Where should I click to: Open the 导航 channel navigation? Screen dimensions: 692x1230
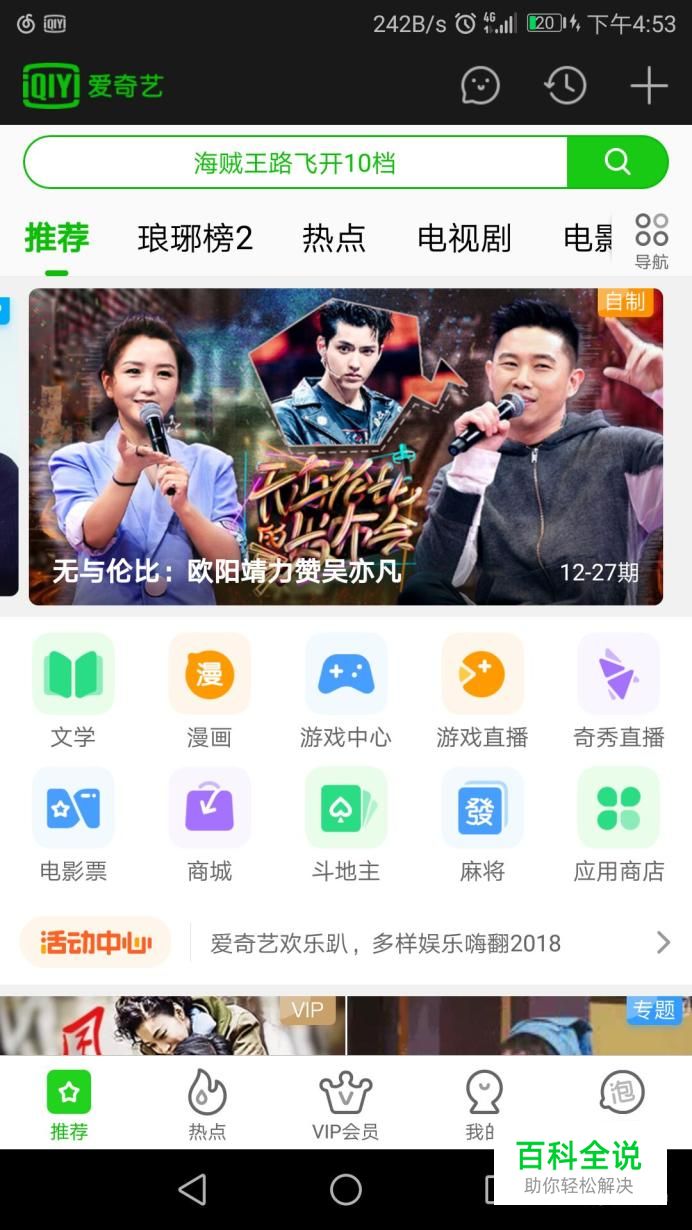[651, 241]
